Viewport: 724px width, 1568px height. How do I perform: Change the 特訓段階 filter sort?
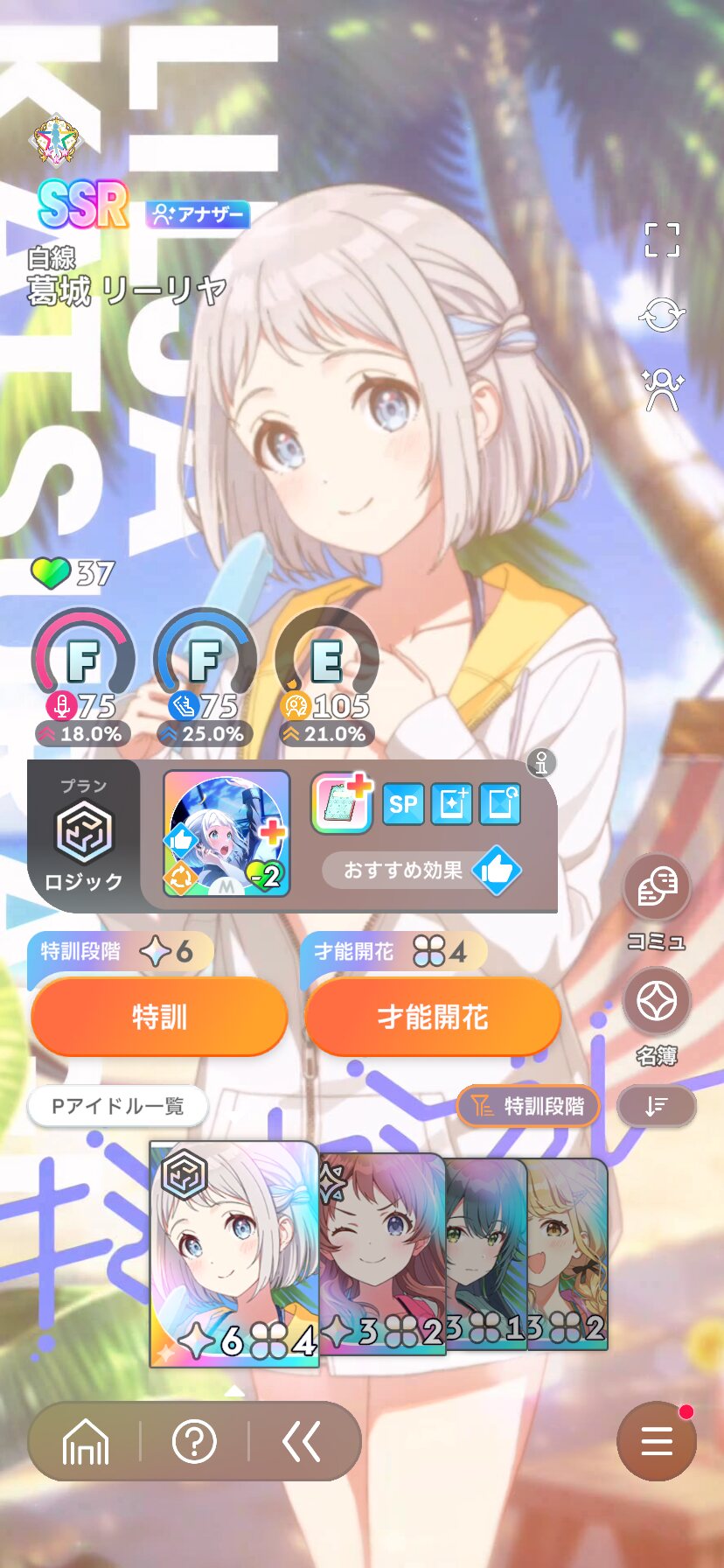tap(528, 1106)
